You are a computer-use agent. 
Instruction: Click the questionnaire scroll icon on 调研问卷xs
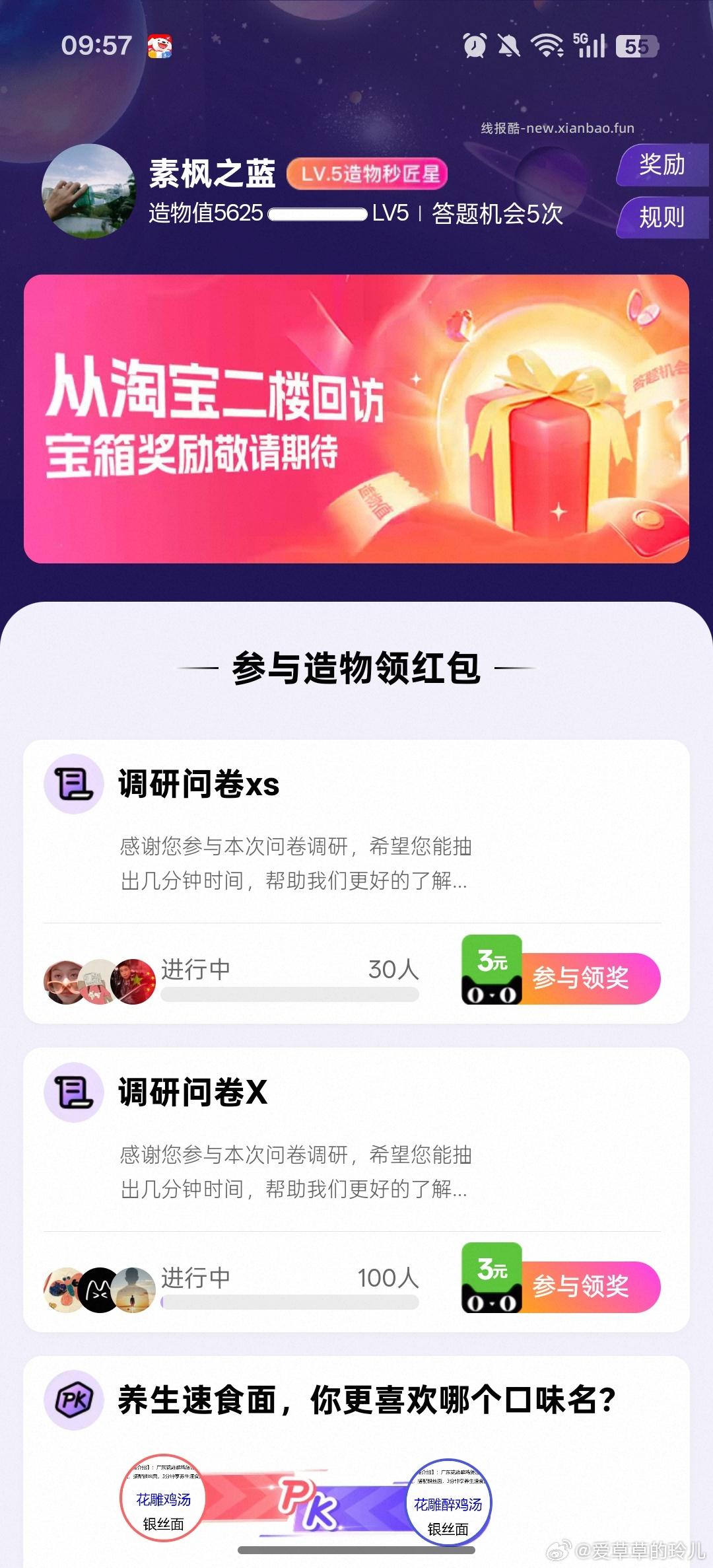pyautogui.click(x=74, y=786)
